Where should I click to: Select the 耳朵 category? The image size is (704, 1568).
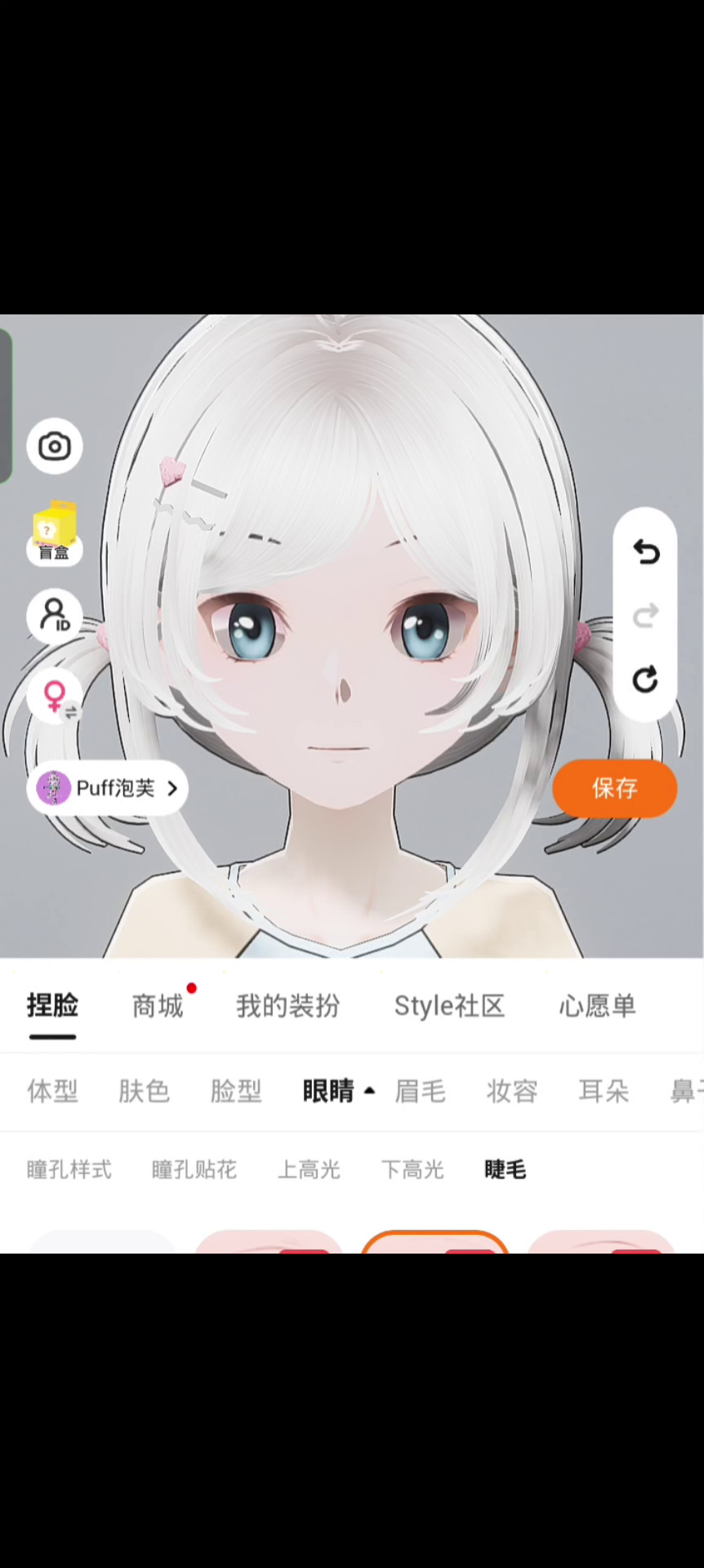point(604,1091)
